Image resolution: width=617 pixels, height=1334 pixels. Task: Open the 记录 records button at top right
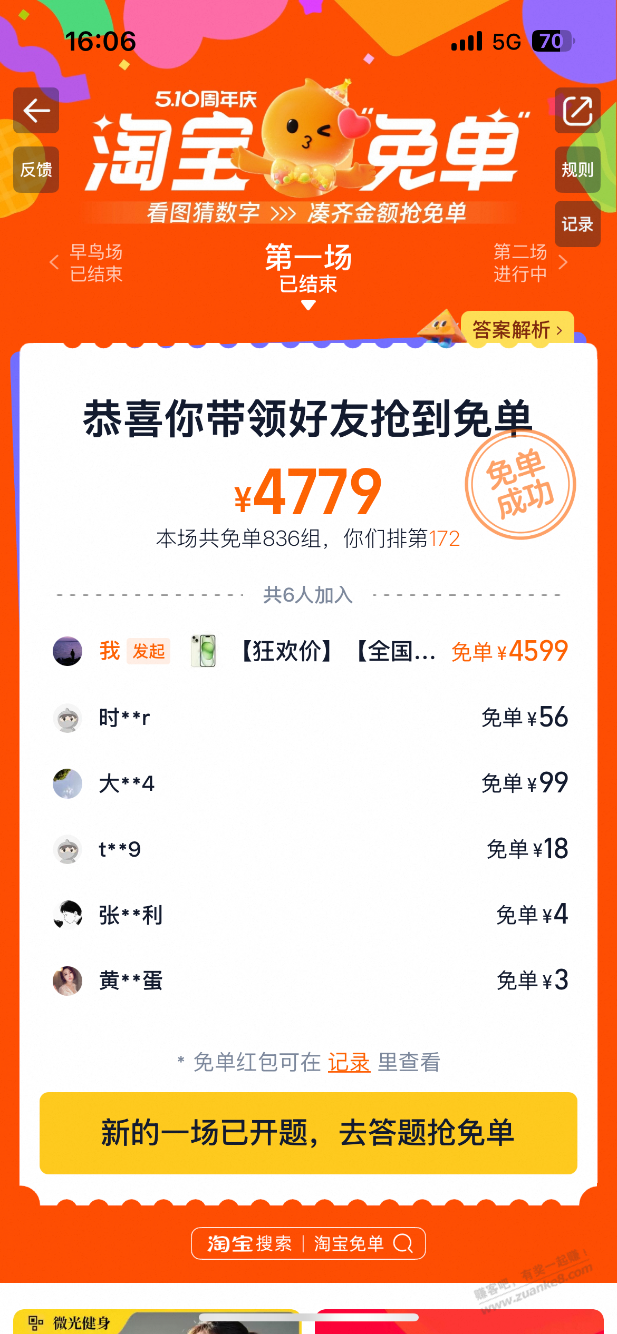pos(578,224)
